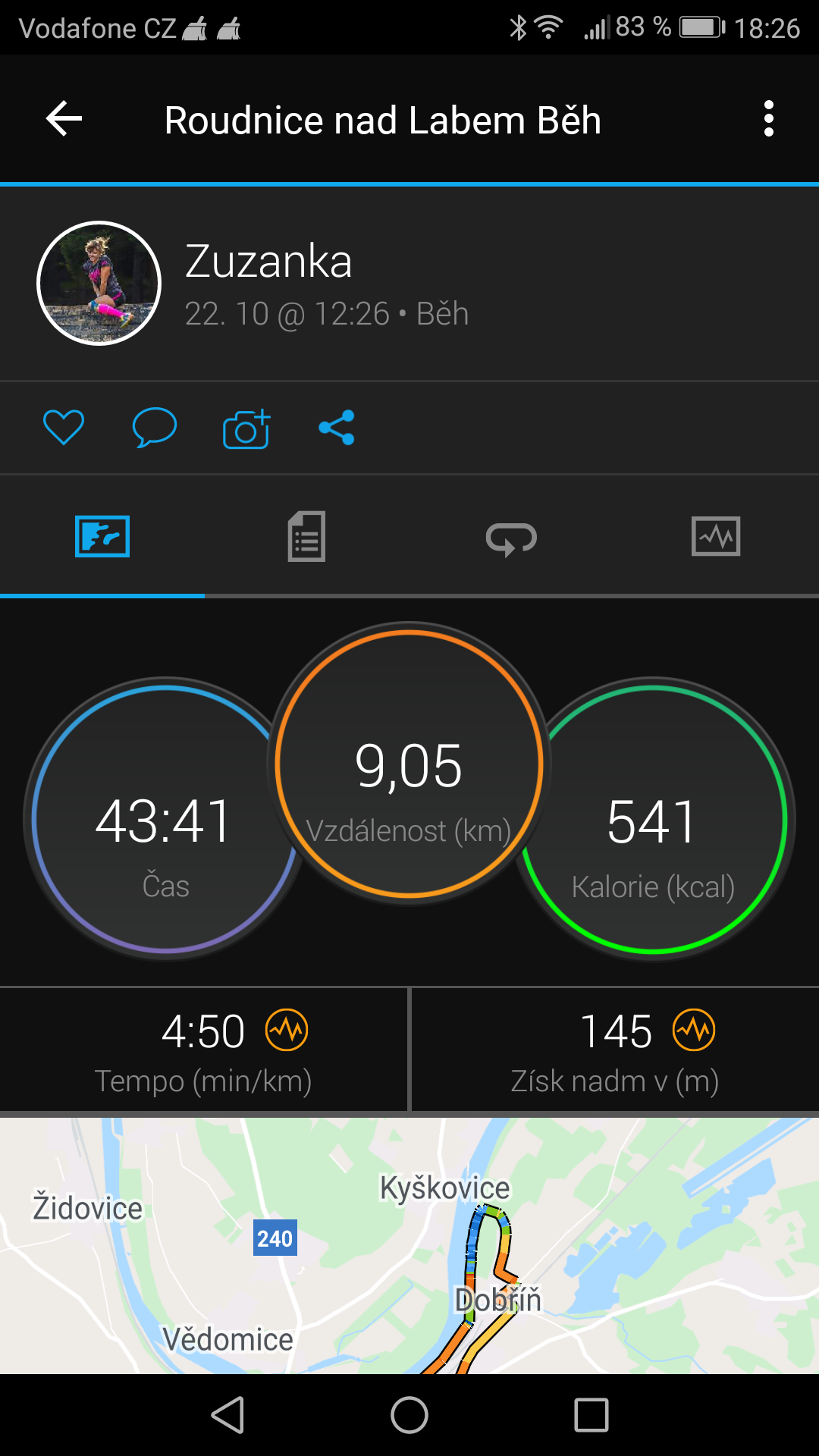Add a photo with the camera icon
This screenshot has height=1456, width=819.
(x=246, y=429)
